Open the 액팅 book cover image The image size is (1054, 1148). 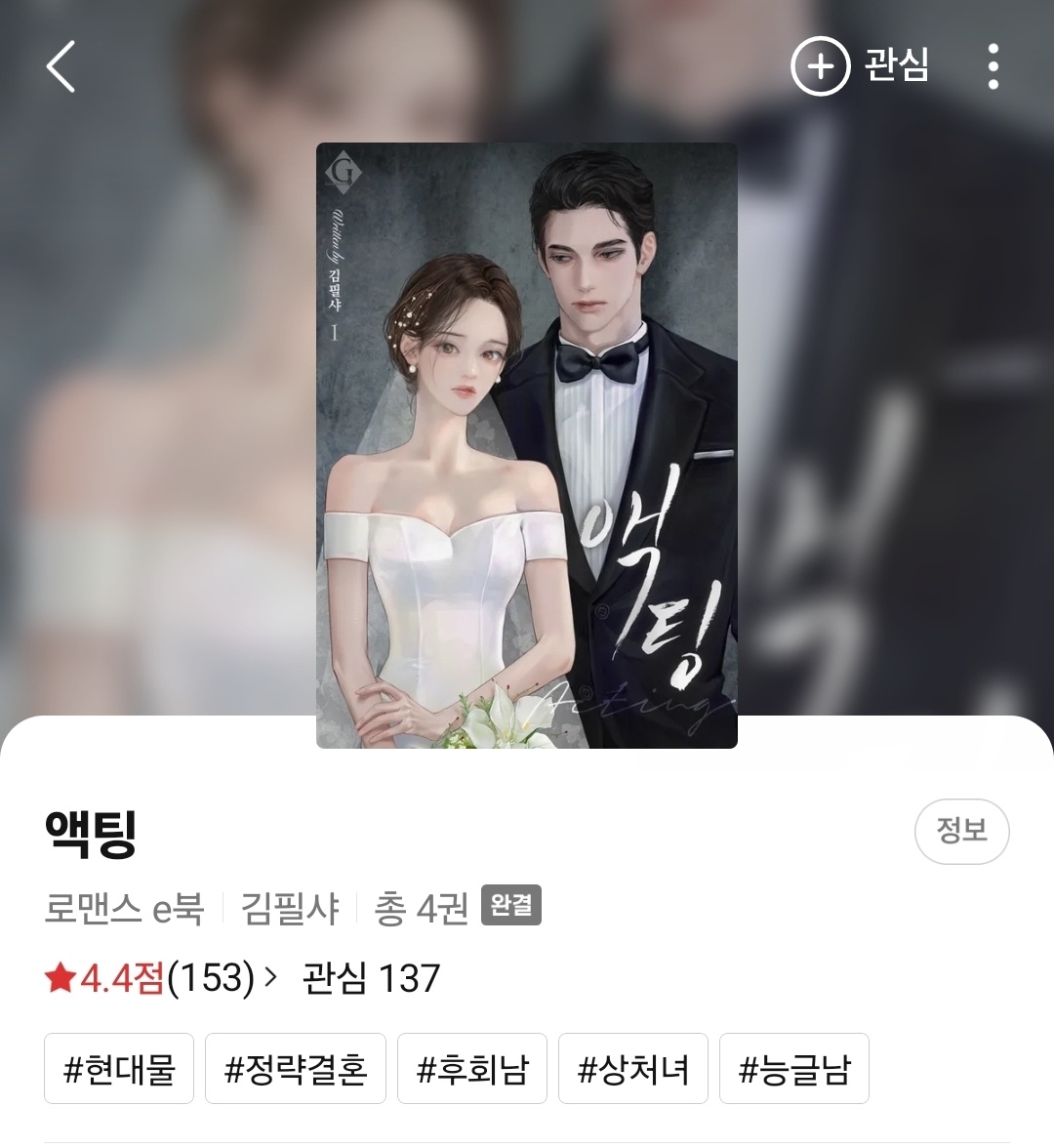526,445
